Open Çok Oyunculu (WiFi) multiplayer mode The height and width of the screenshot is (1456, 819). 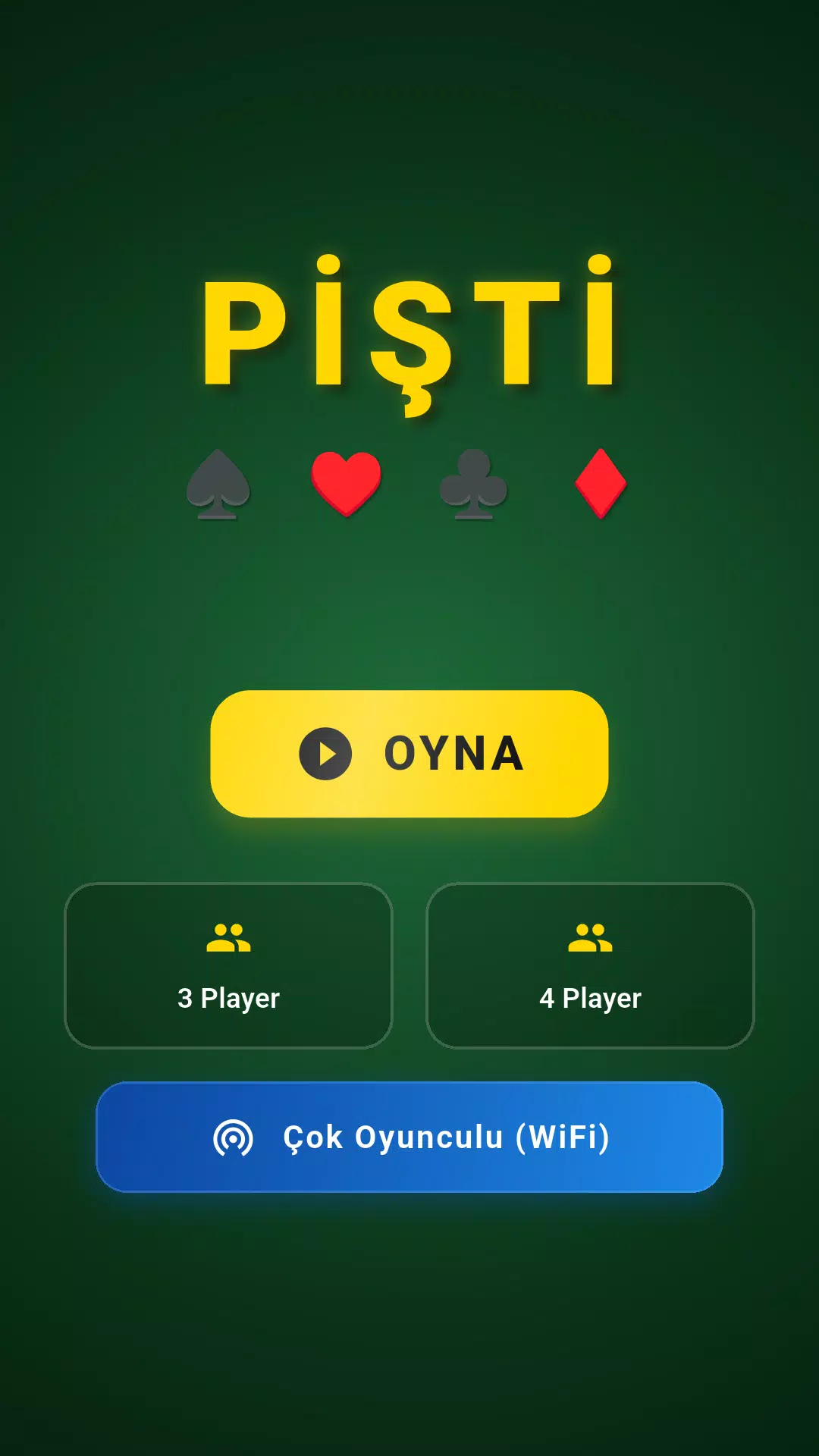coord(409,1137)
